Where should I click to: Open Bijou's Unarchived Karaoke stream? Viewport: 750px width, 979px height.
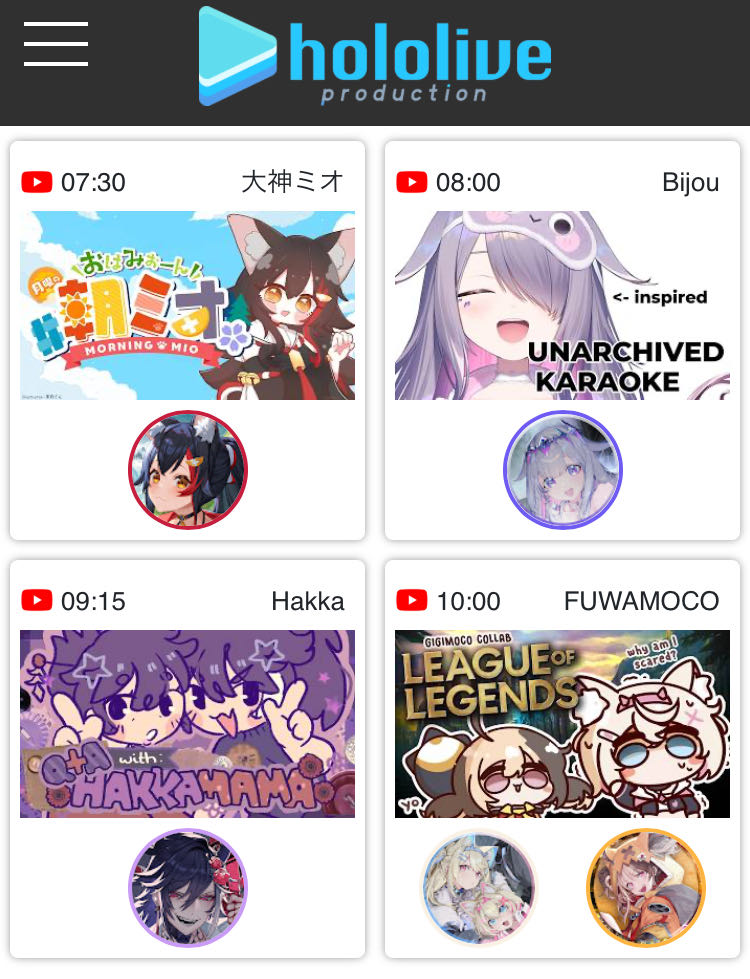[562, 305]
